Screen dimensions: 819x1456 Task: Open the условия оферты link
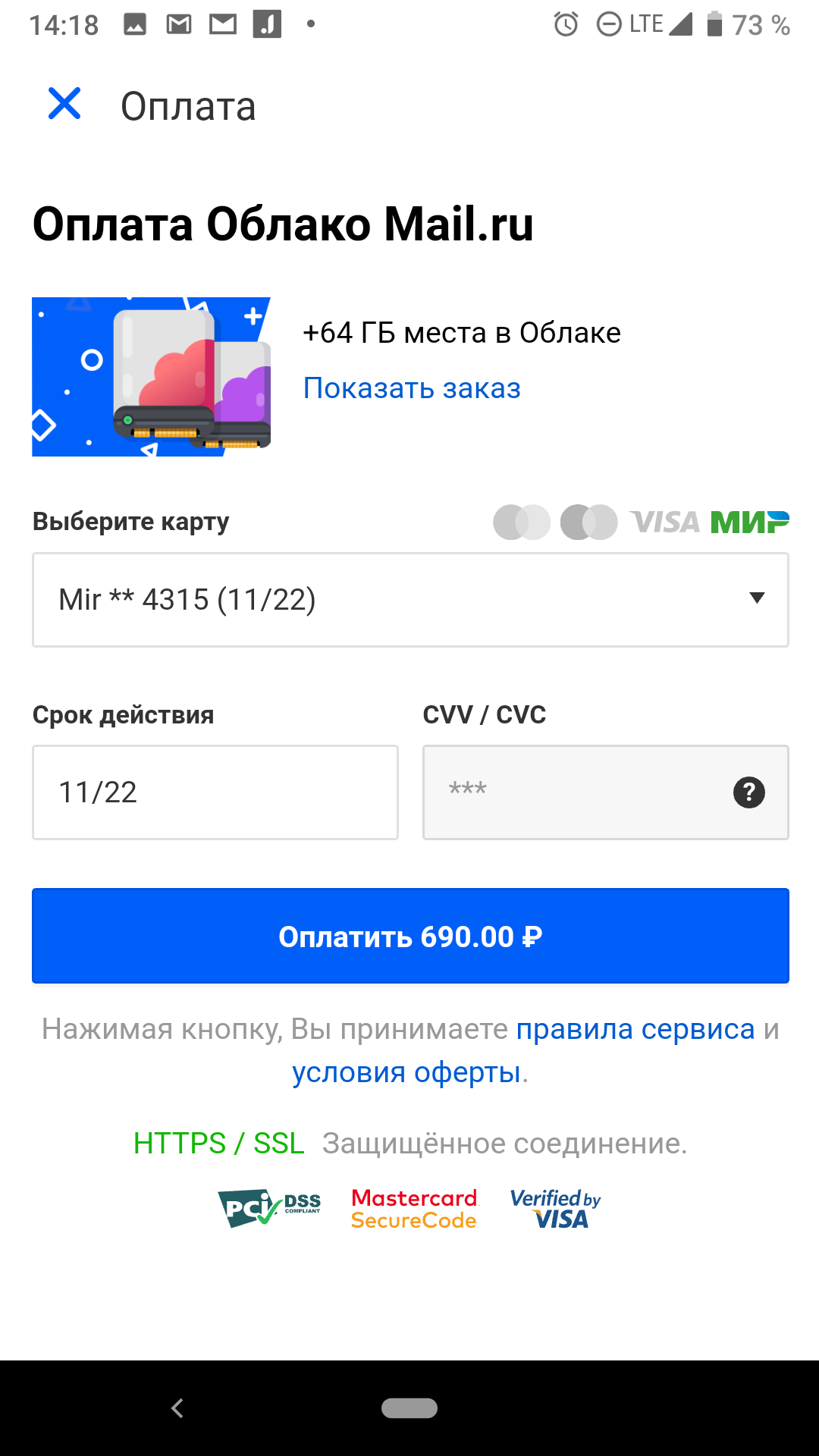pyautogui.click(x=406, y=1072)
